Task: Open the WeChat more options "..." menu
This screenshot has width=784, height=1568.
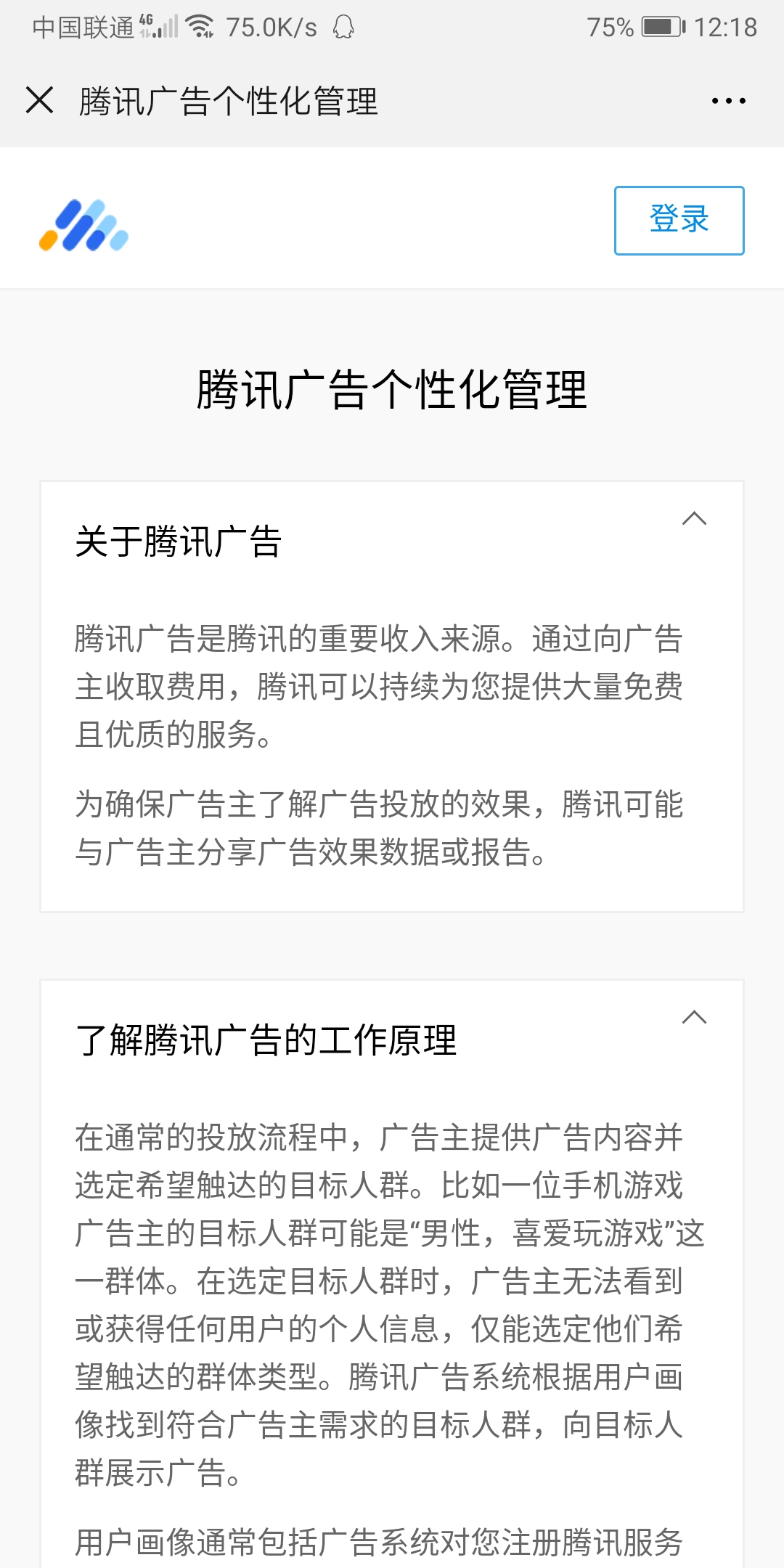Action: point(728,102)
